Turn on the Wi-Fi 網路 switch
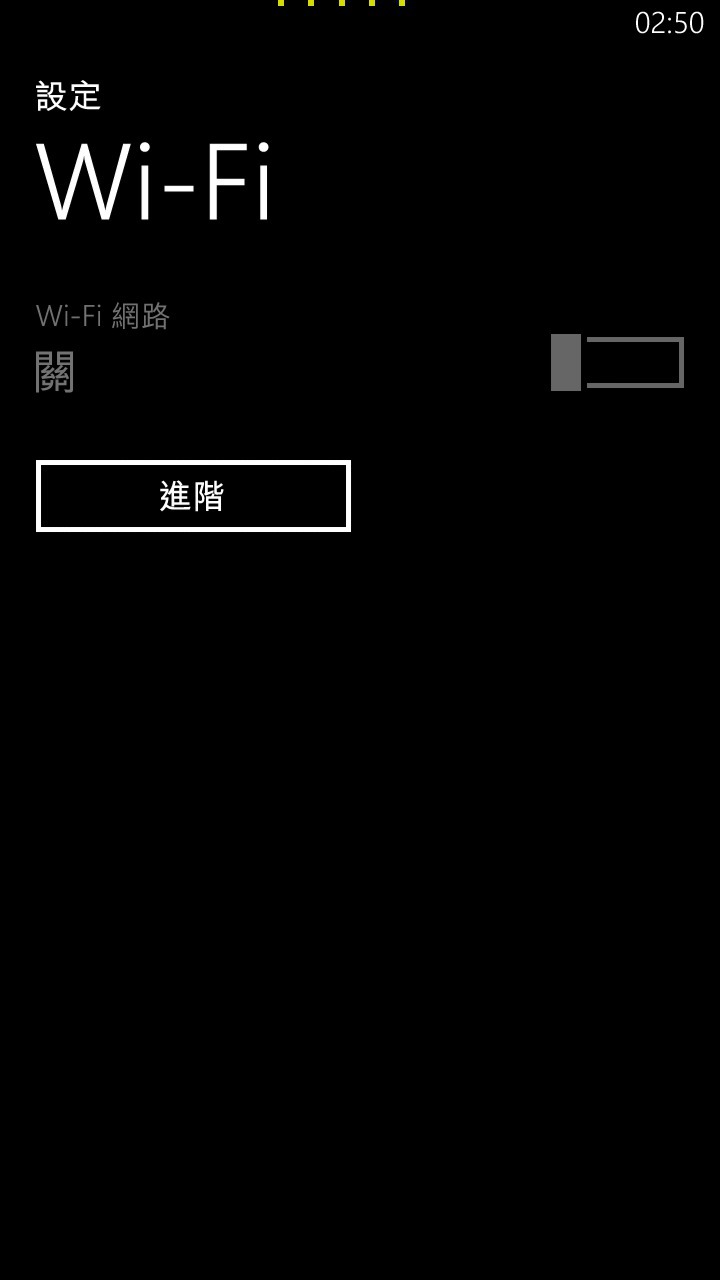Screen dimensions: 720x1280 617,362
